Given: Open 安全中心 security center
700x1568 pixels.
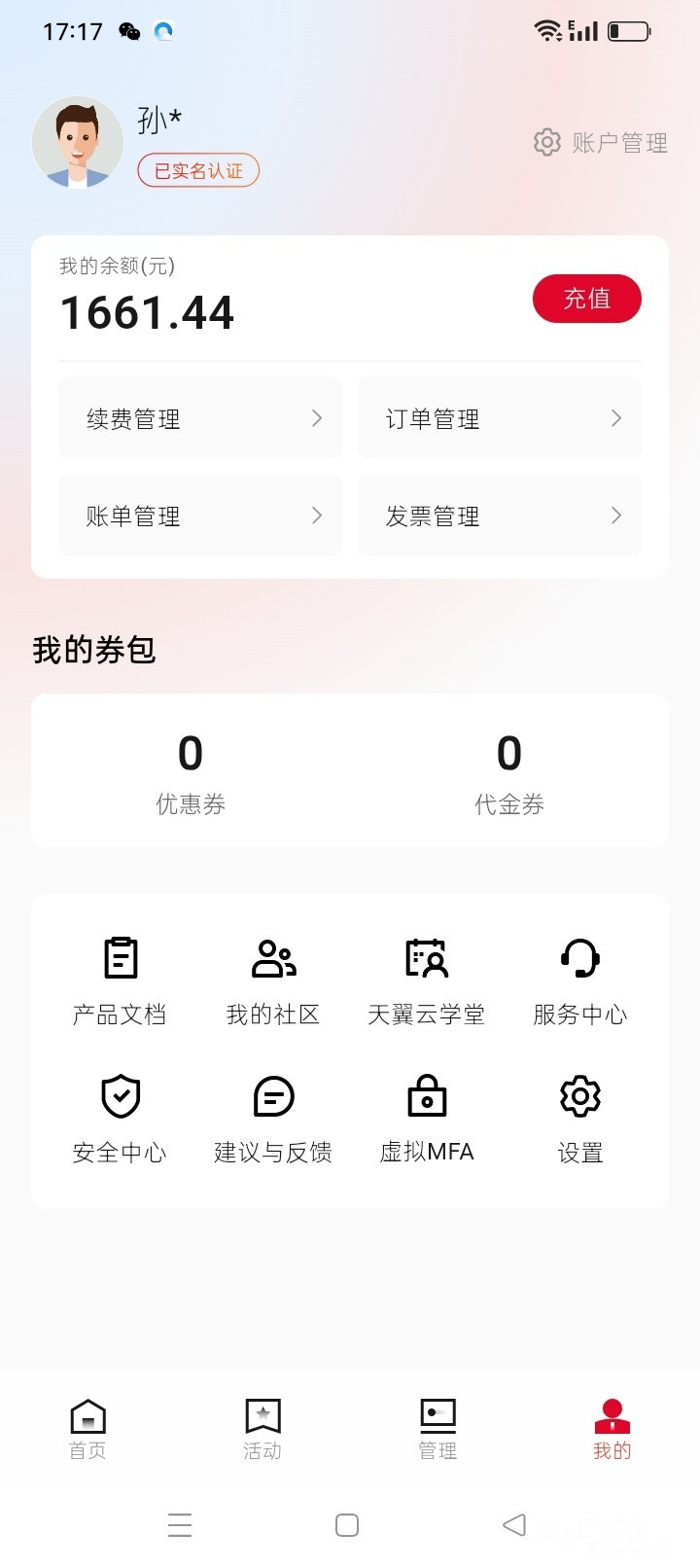Looking at the screenshot, I should [x=120, y=1119].
